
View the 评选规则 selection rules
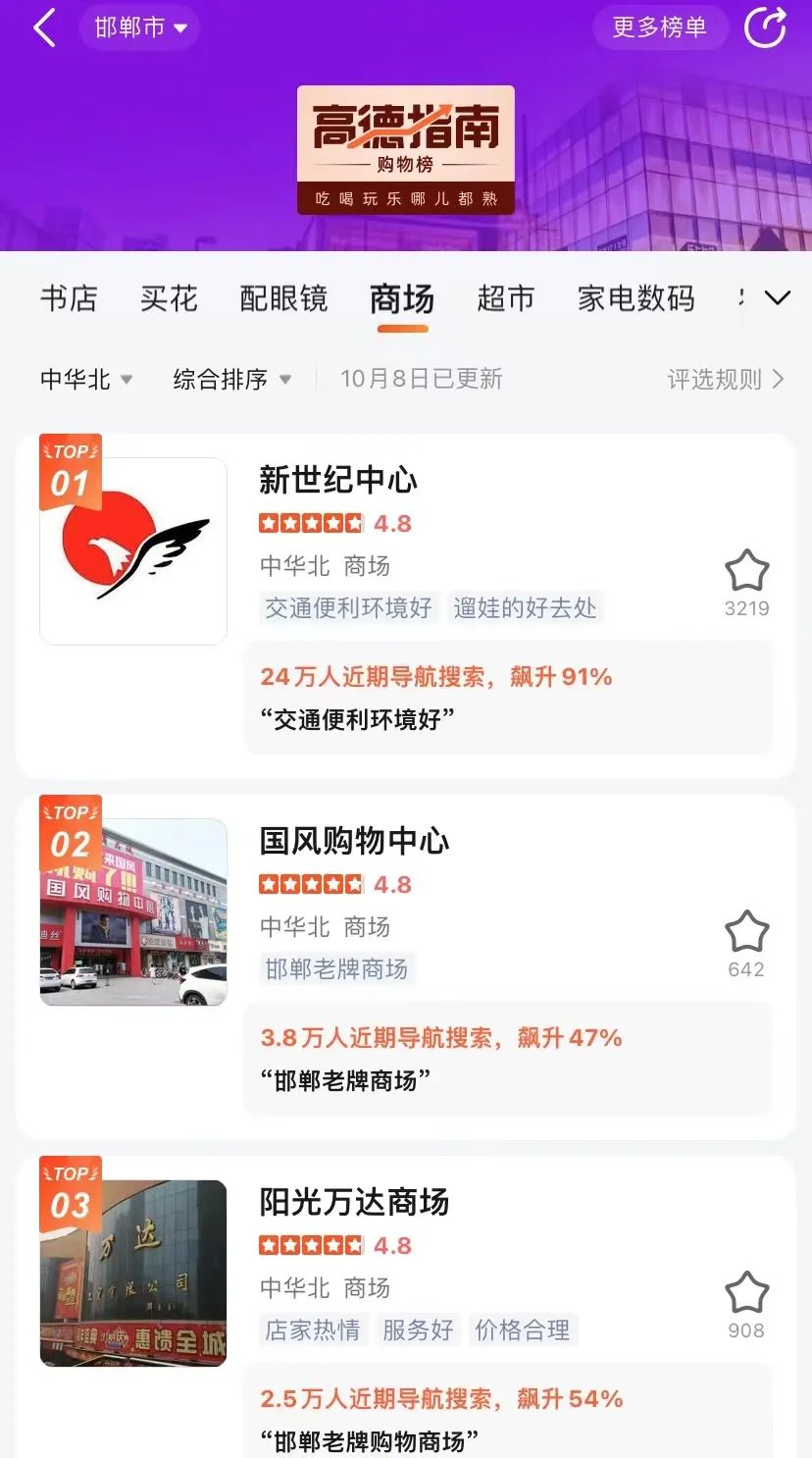(x=726, y=379)
